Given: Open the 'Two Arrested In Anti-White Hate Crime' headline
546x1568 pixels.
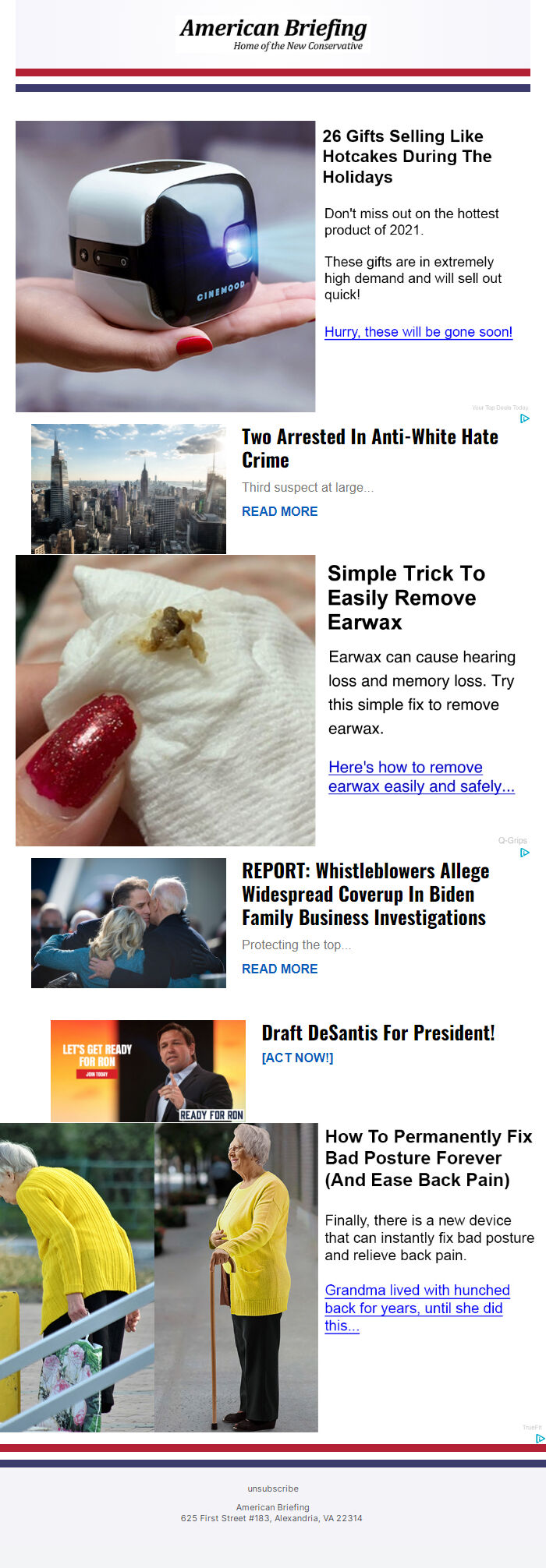Looking at the screenshot, I should pos(370,448).
